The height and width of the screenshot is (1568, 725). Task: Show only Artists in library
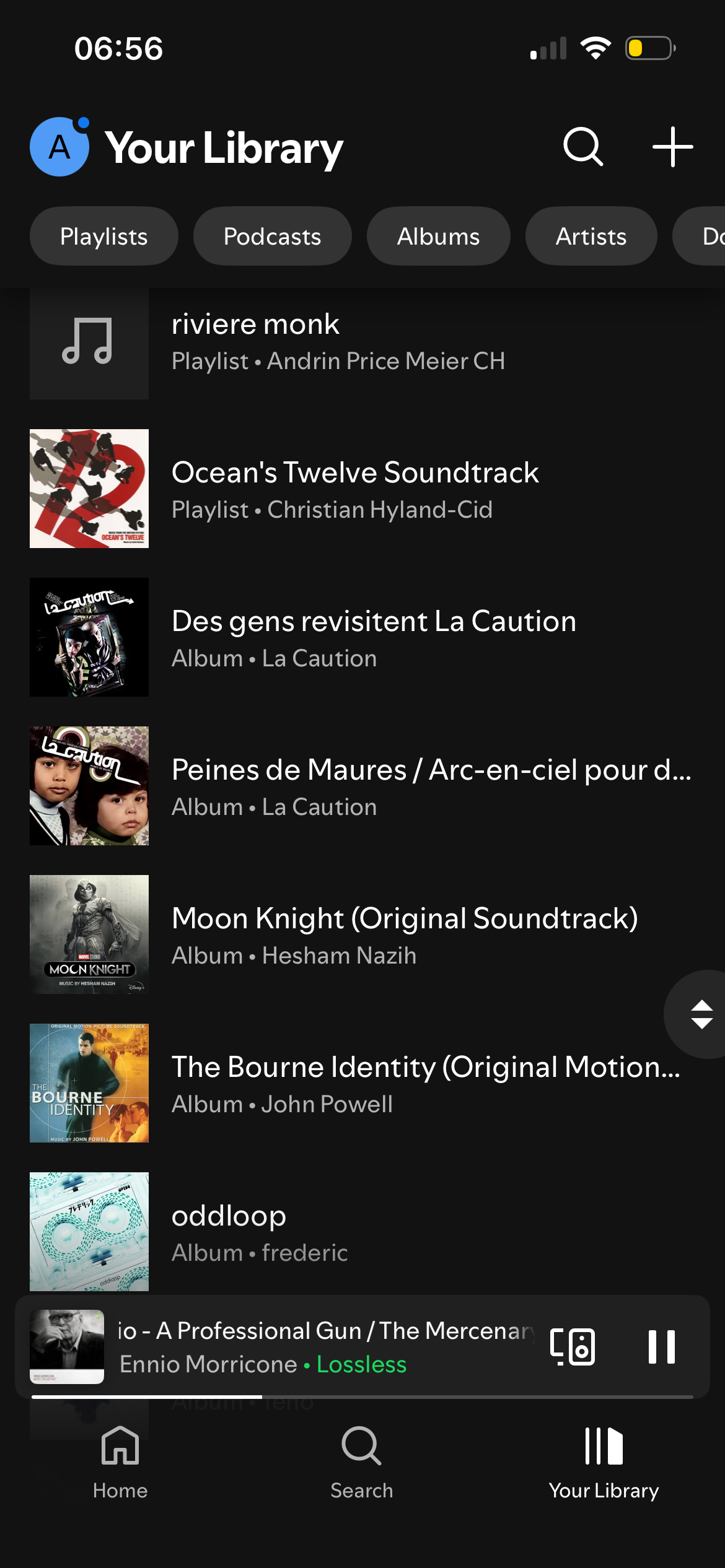591,237
